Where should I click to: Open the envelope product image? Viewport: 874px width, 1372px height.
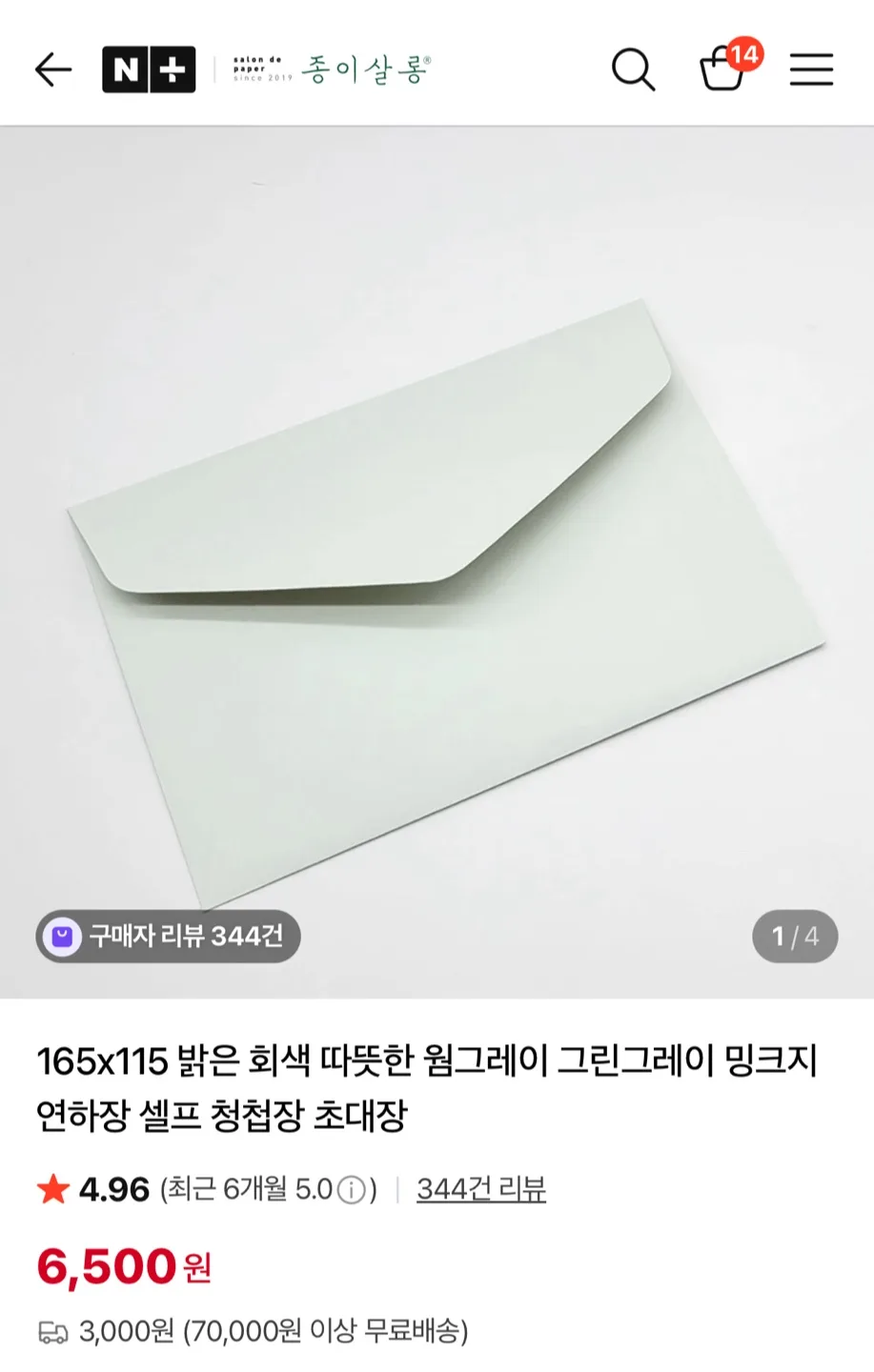pyautogui.click(x=437, y=562)
